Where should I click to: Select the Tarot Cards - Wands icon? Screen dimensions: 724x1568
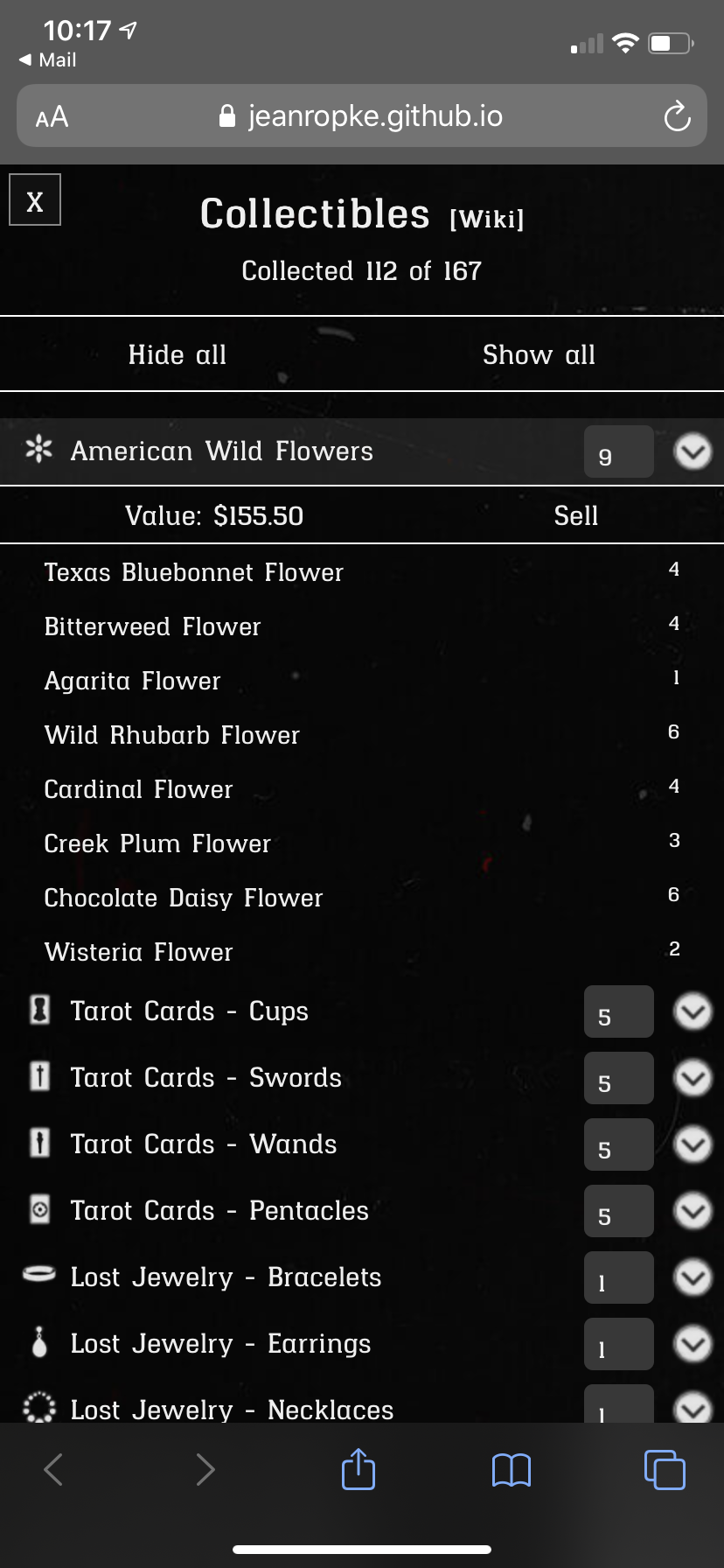(38, 1144)
